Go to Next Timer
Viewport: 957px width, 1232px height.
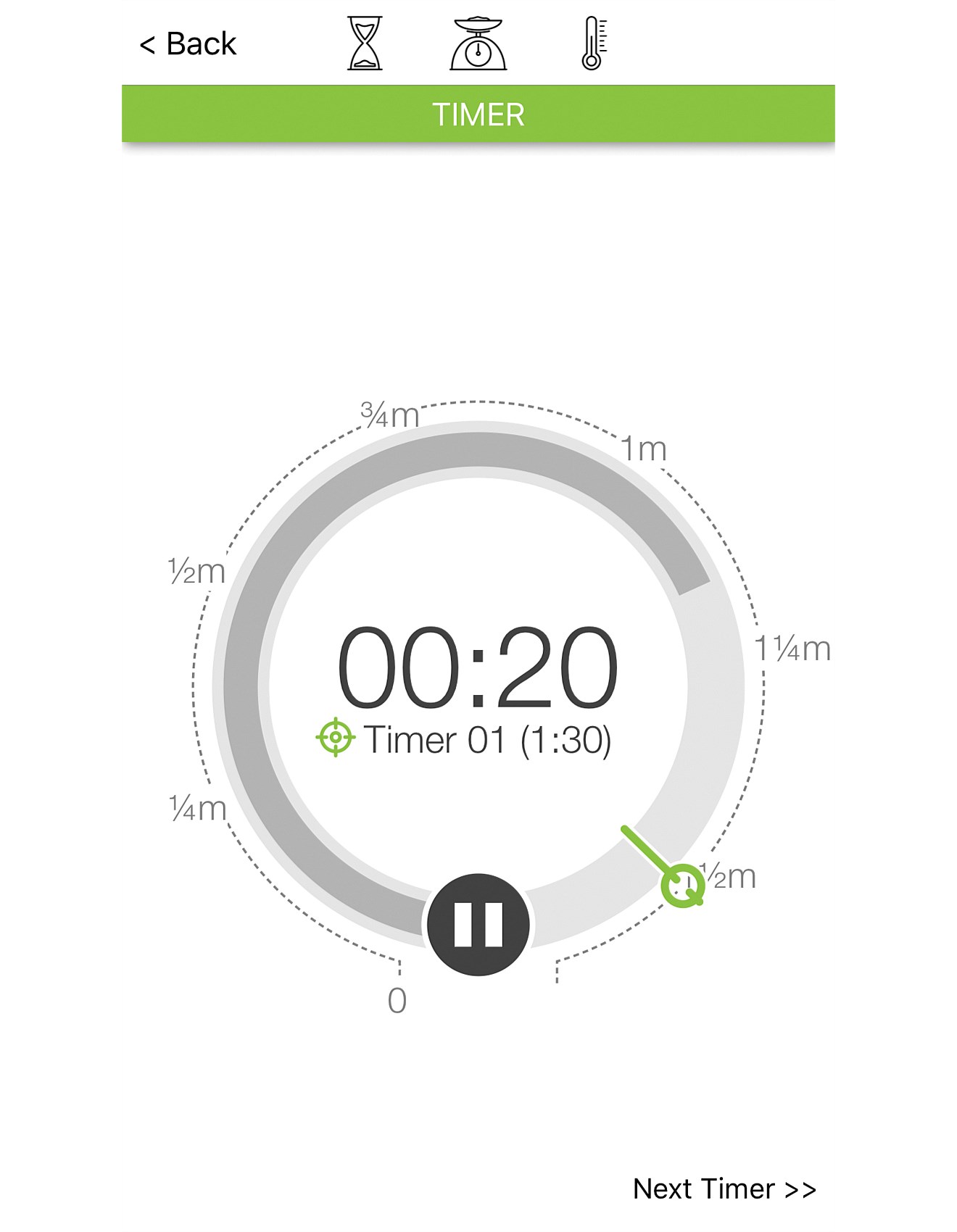pyautogui.click(x=724, y=1189)
